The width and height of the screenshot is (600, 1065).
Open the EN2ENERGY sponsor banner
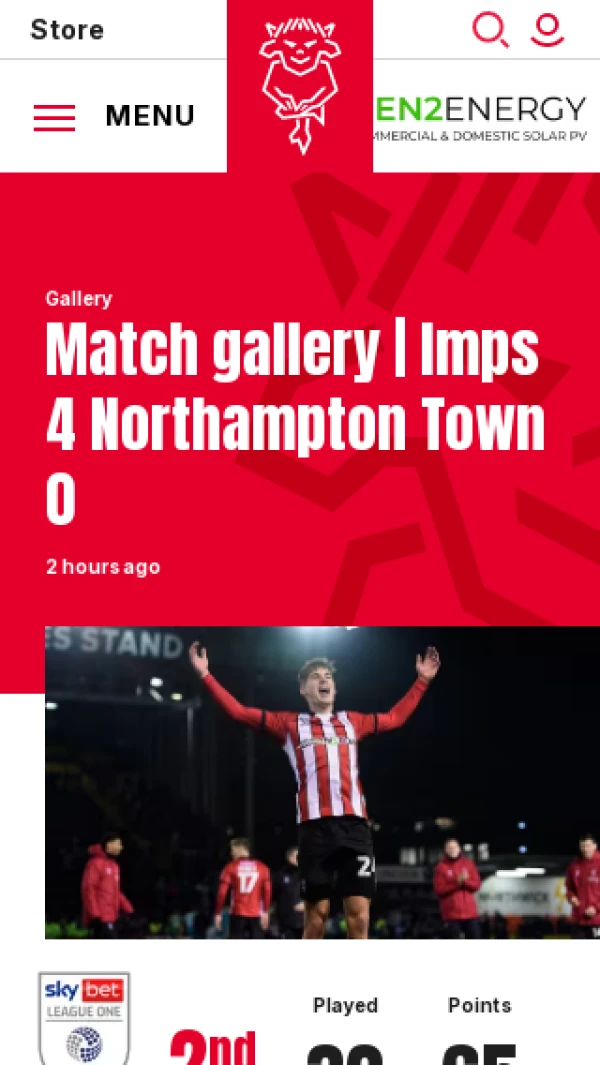pos(480,116)
